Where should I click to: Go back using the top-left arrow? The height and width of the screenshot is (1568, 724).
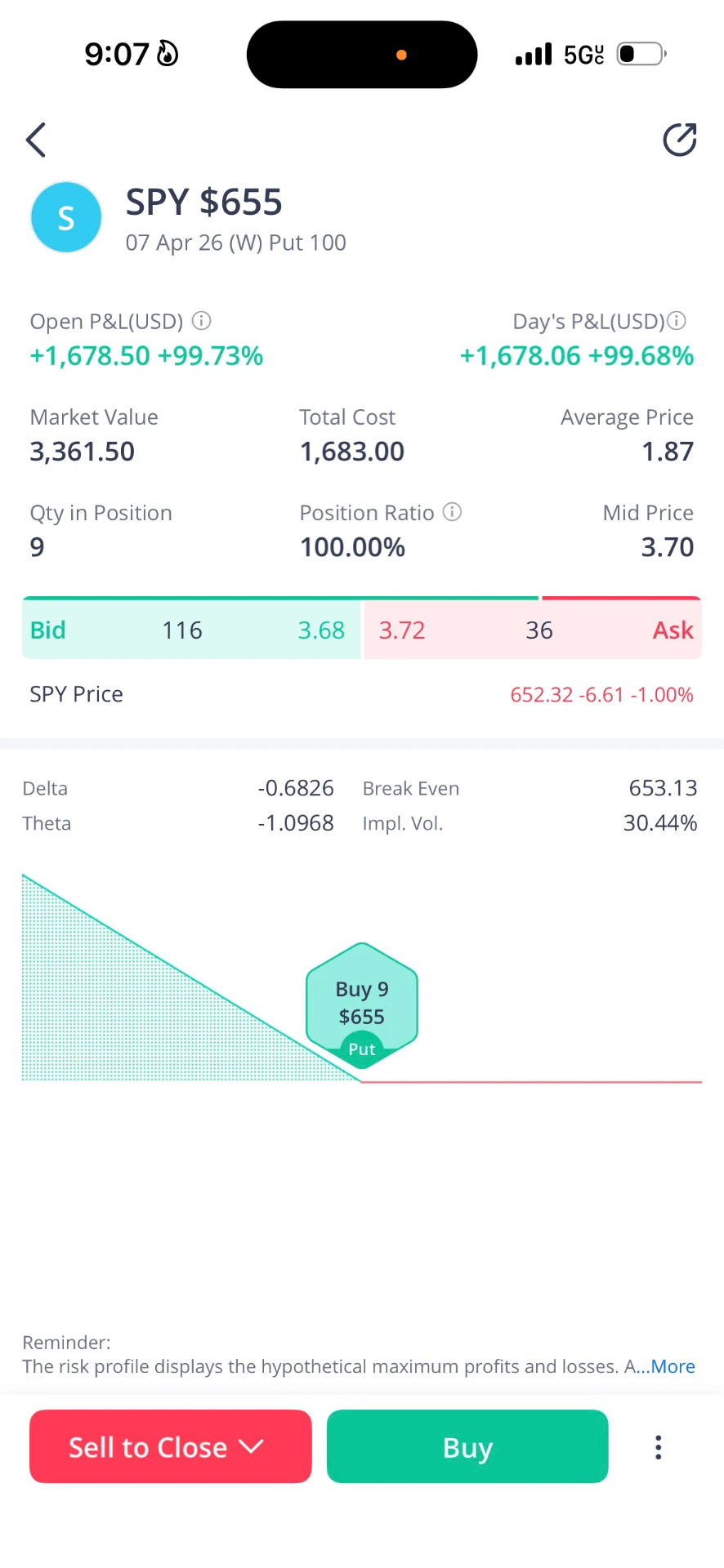click(36, 140)
